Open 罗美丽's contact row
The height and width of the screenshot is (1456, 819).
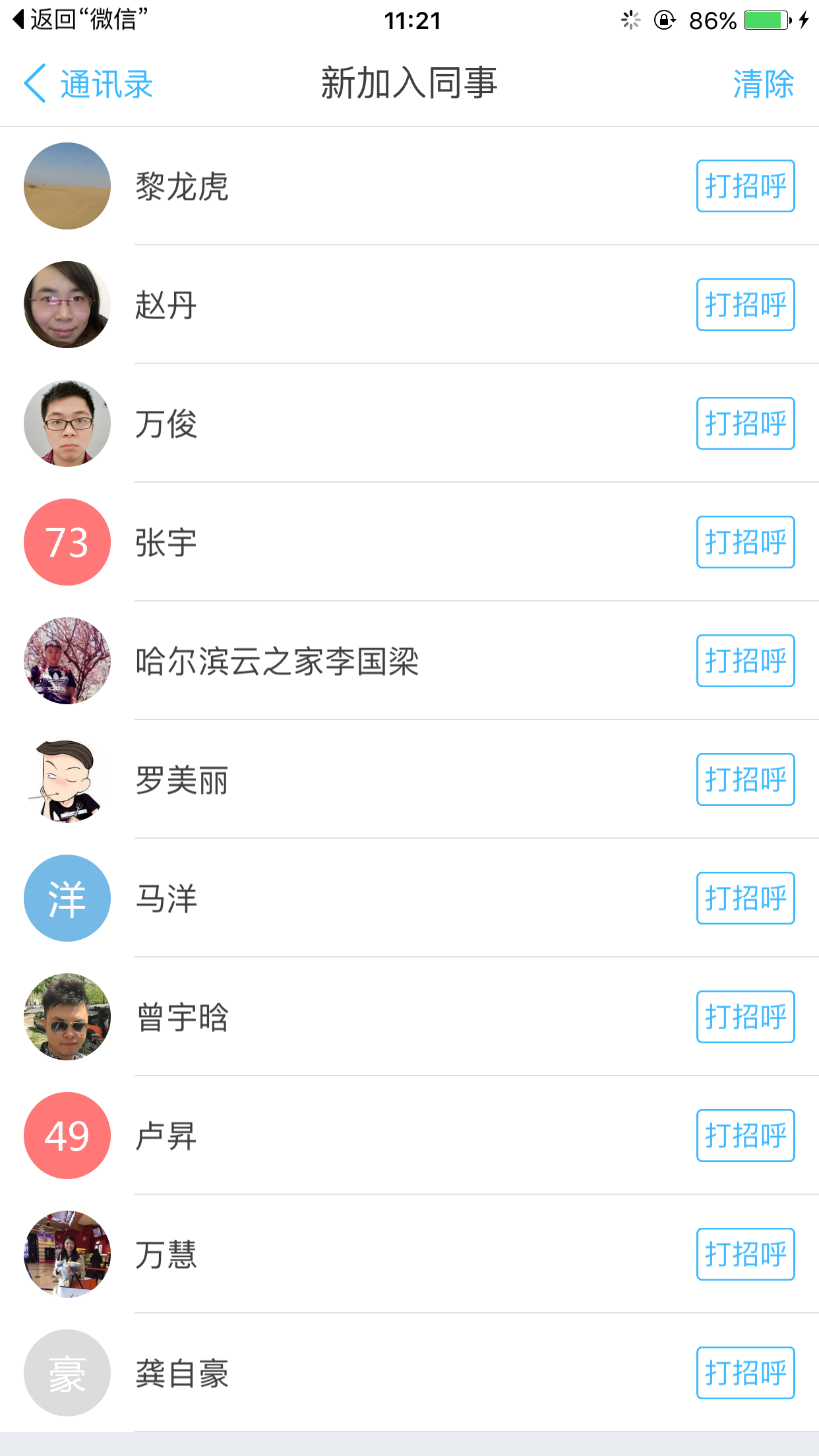click(x=182, y=780)
